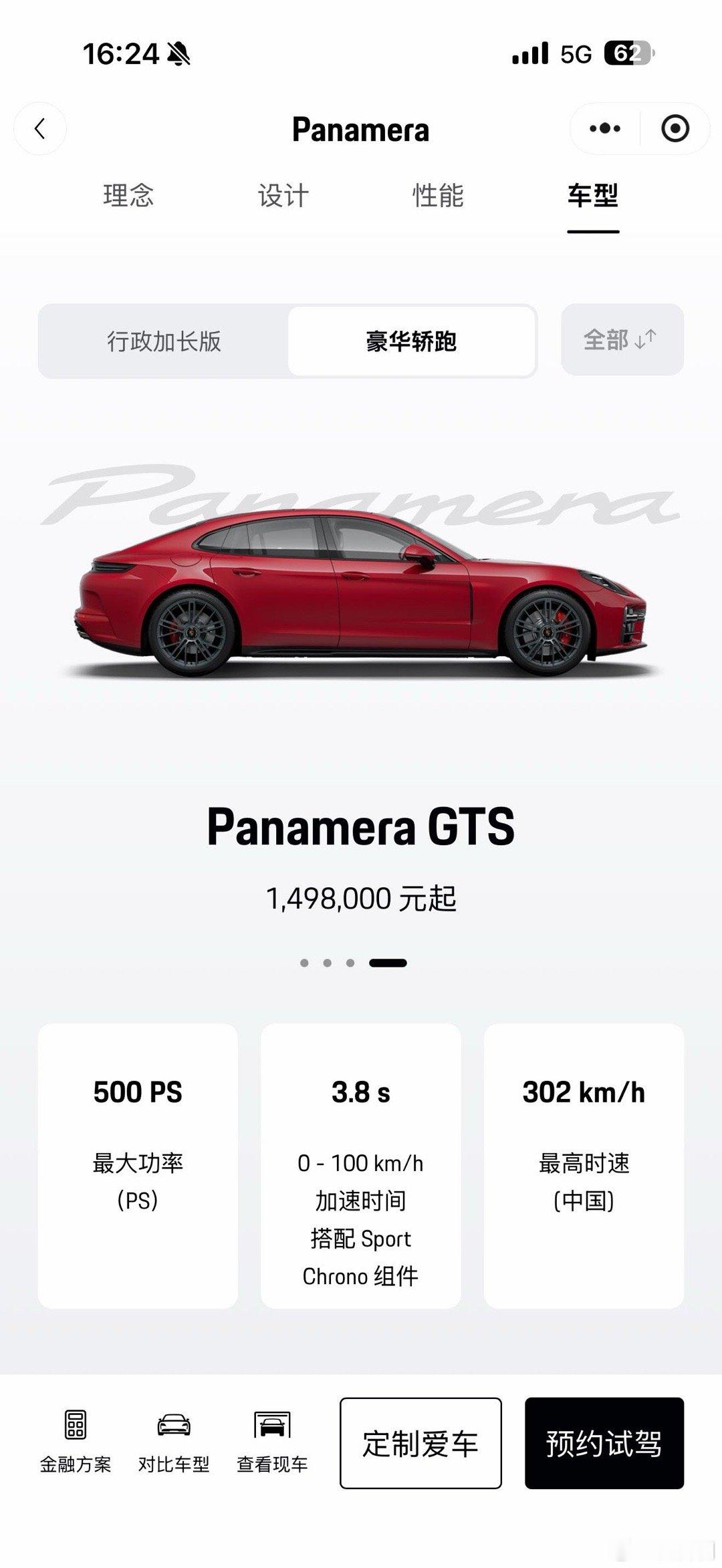
Task: Tap the 定制爱车 button
Action: 420,1443
